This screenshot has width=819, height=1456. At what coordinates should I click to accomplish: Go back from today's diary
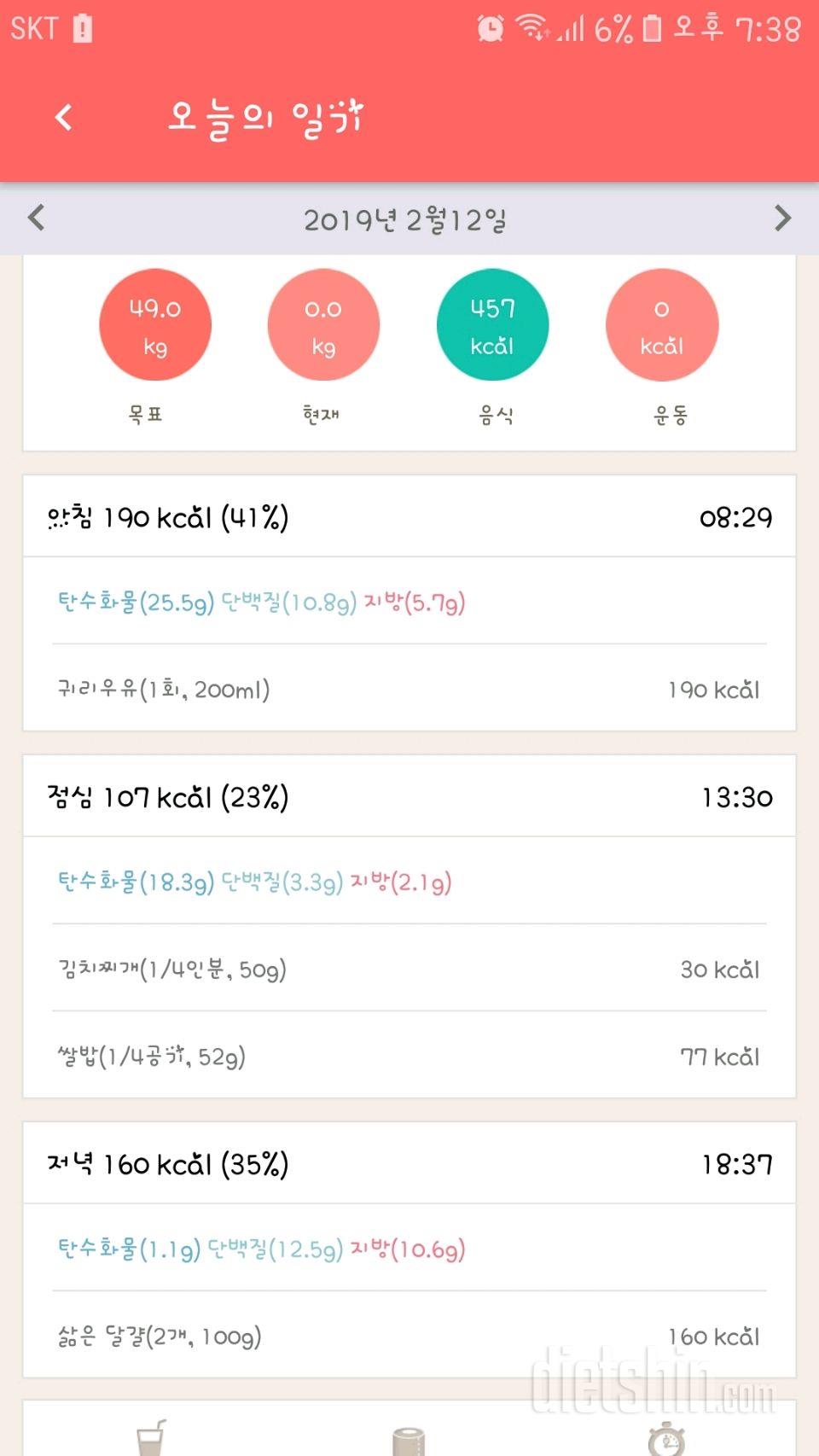click(63, 117)
